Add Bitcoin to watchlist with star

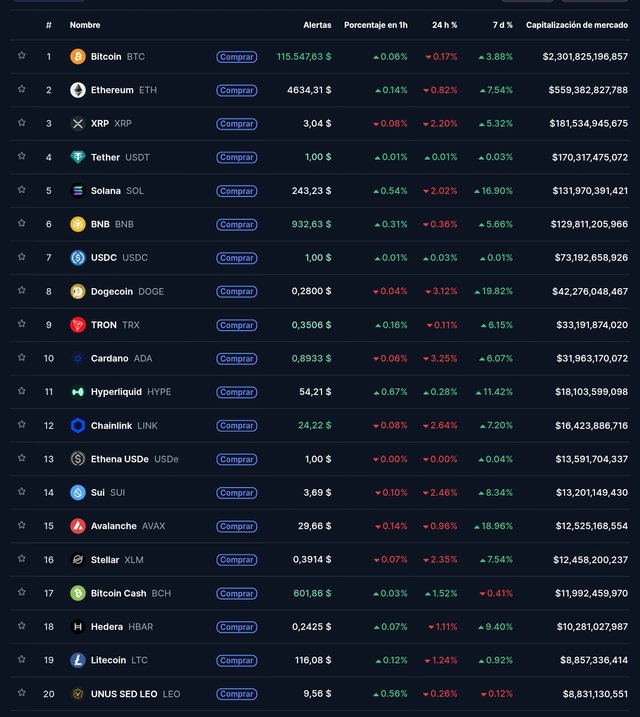point(21,55)
